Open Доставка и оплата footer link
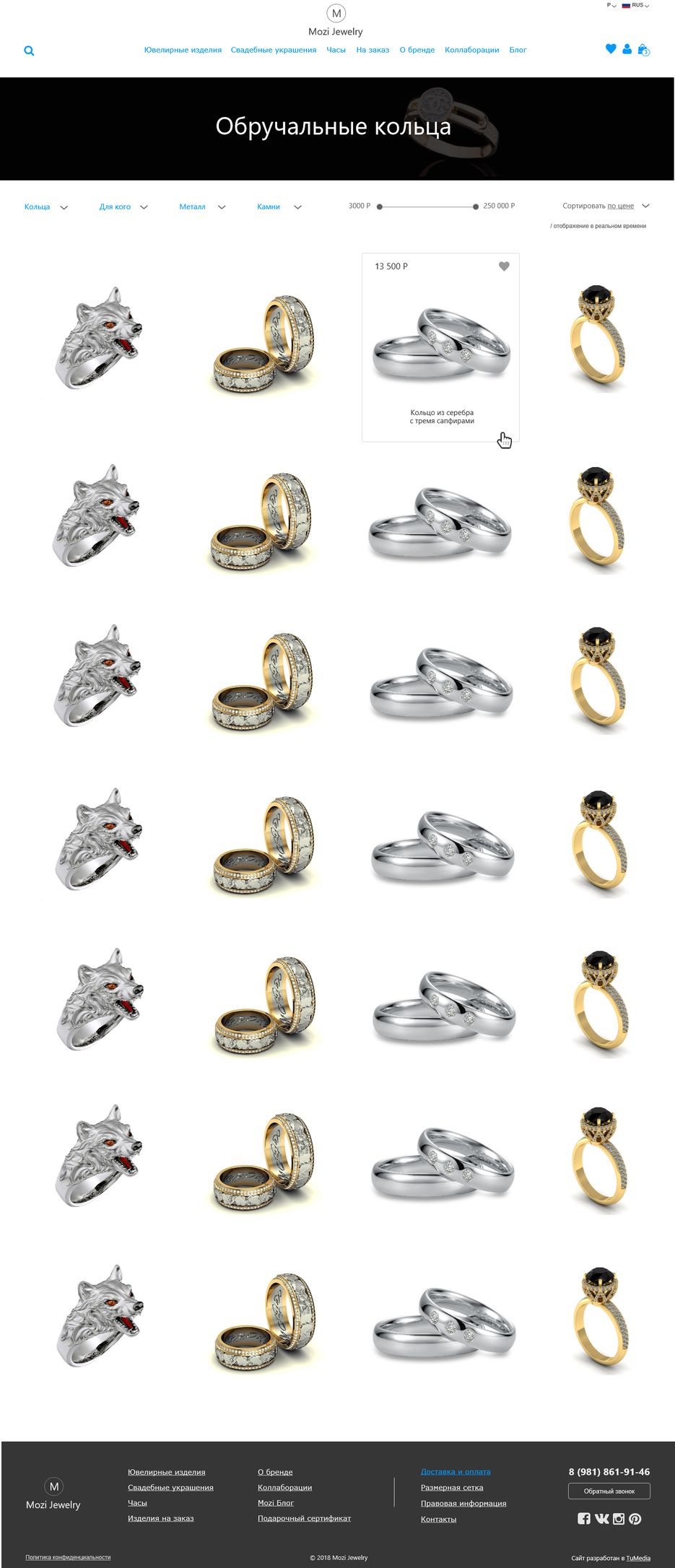 tap(456, 1471)
